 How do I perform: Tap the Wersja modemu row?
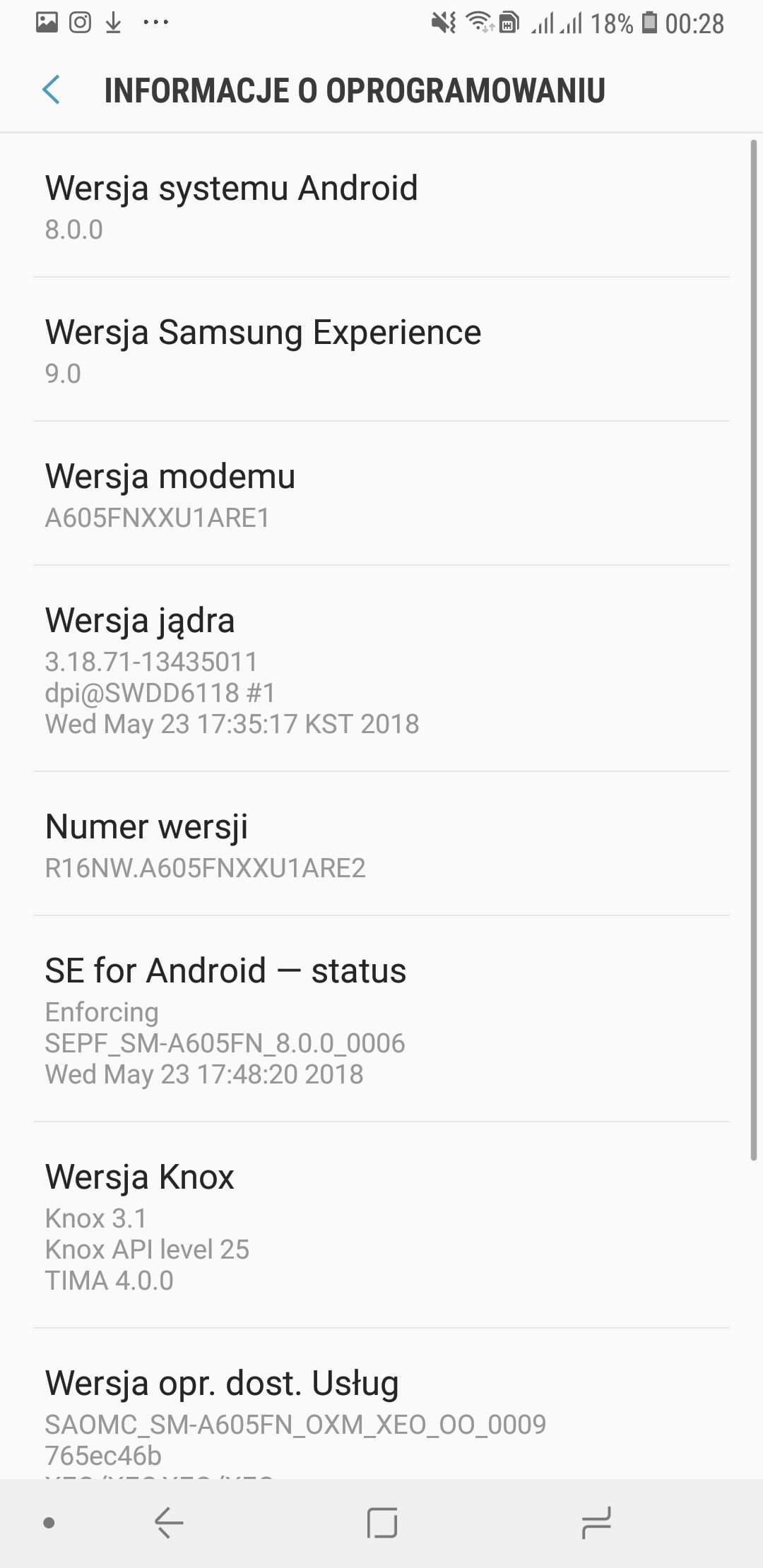point(381,494)
